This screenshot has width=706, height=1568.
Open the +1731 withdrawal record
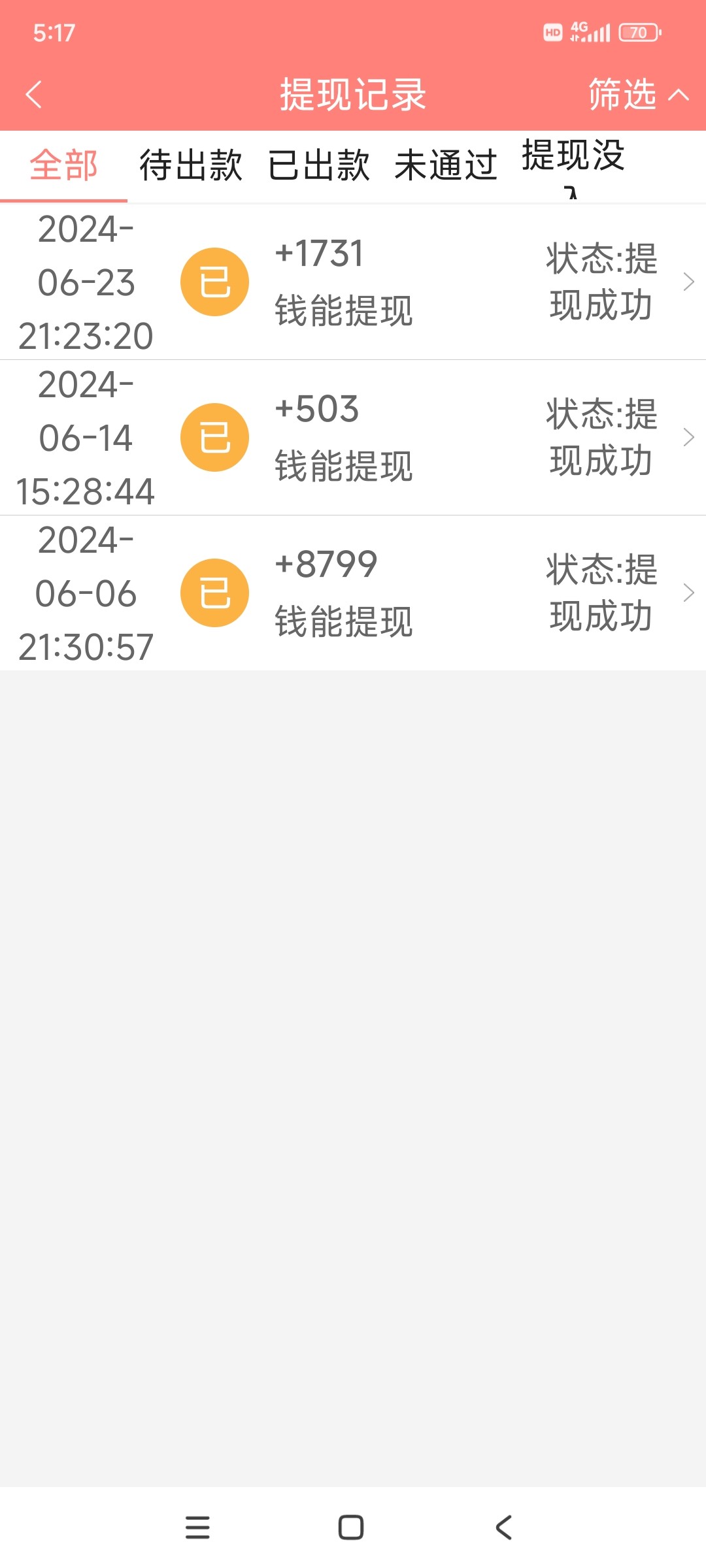coord(353,282)
